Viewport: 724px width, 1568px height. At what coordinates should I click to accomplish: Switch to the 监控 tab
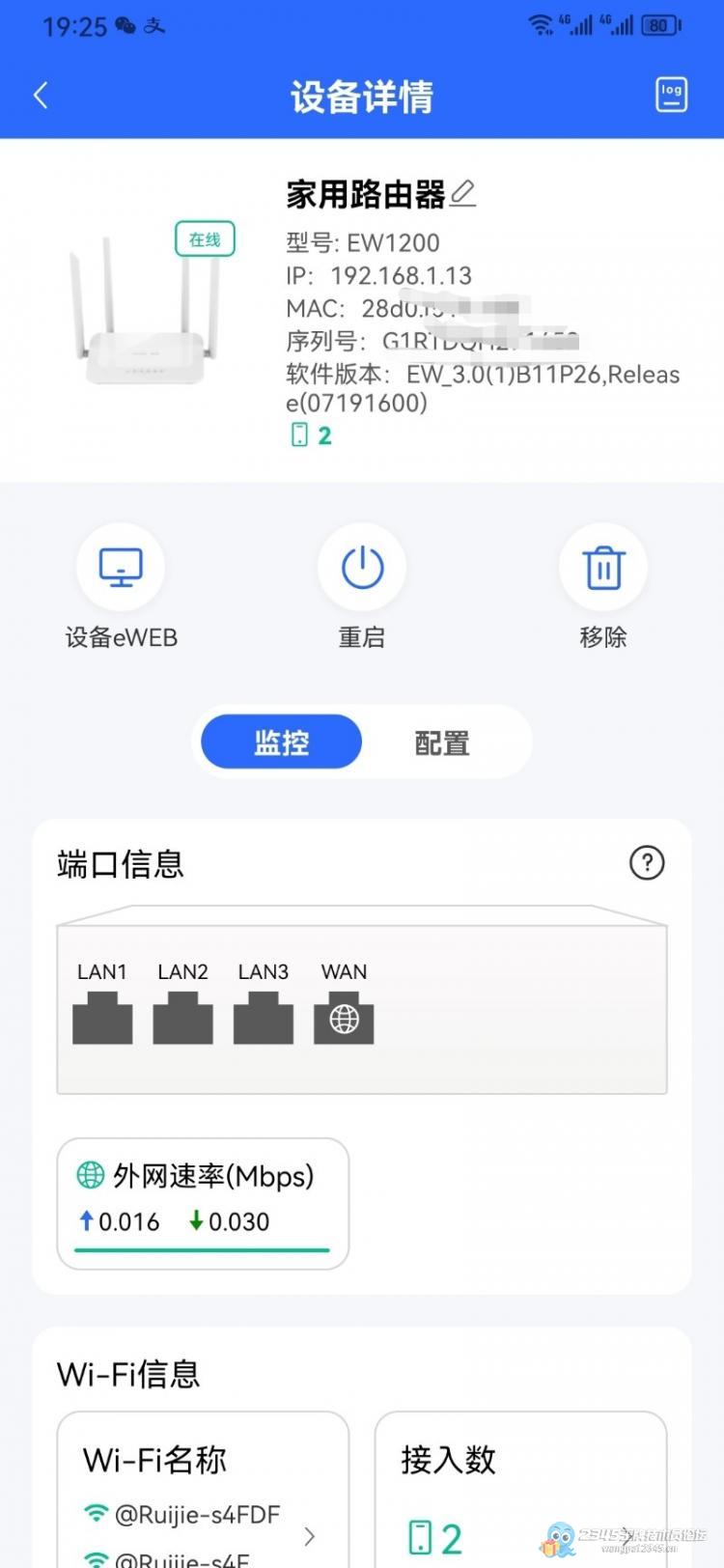[x=281, y=742]
